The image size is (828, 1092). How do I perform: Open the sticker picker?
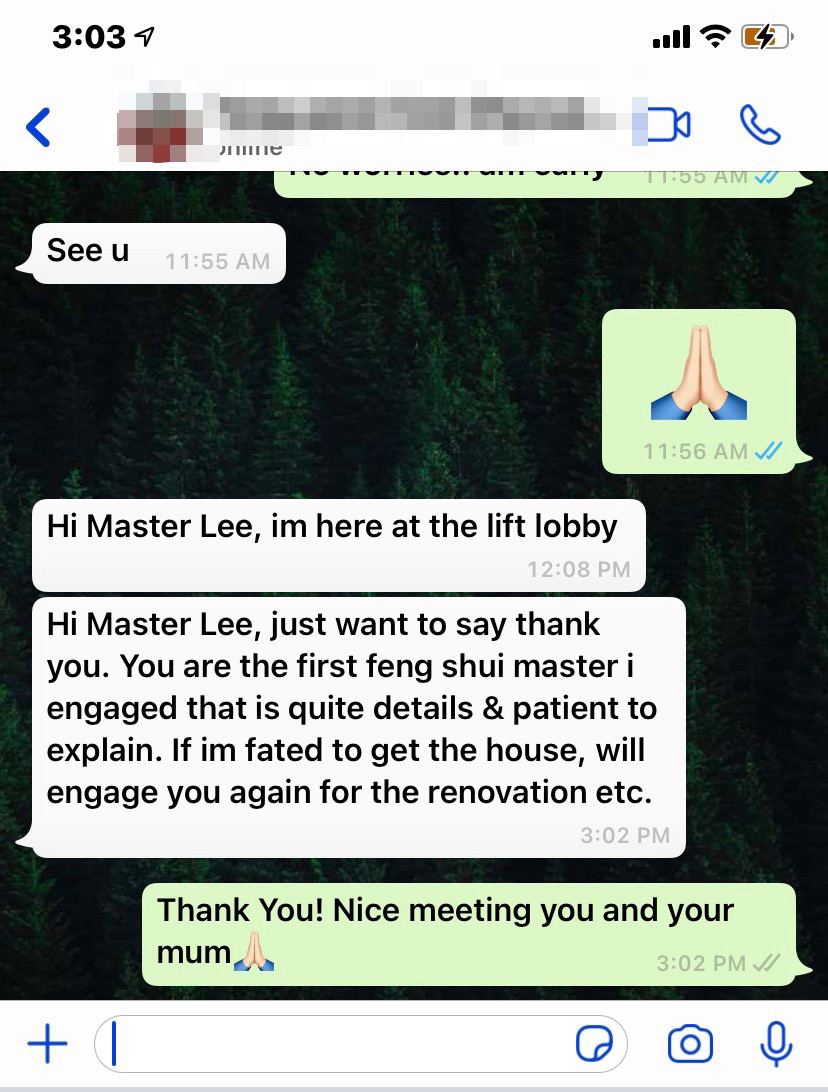tap(597, 1045)
